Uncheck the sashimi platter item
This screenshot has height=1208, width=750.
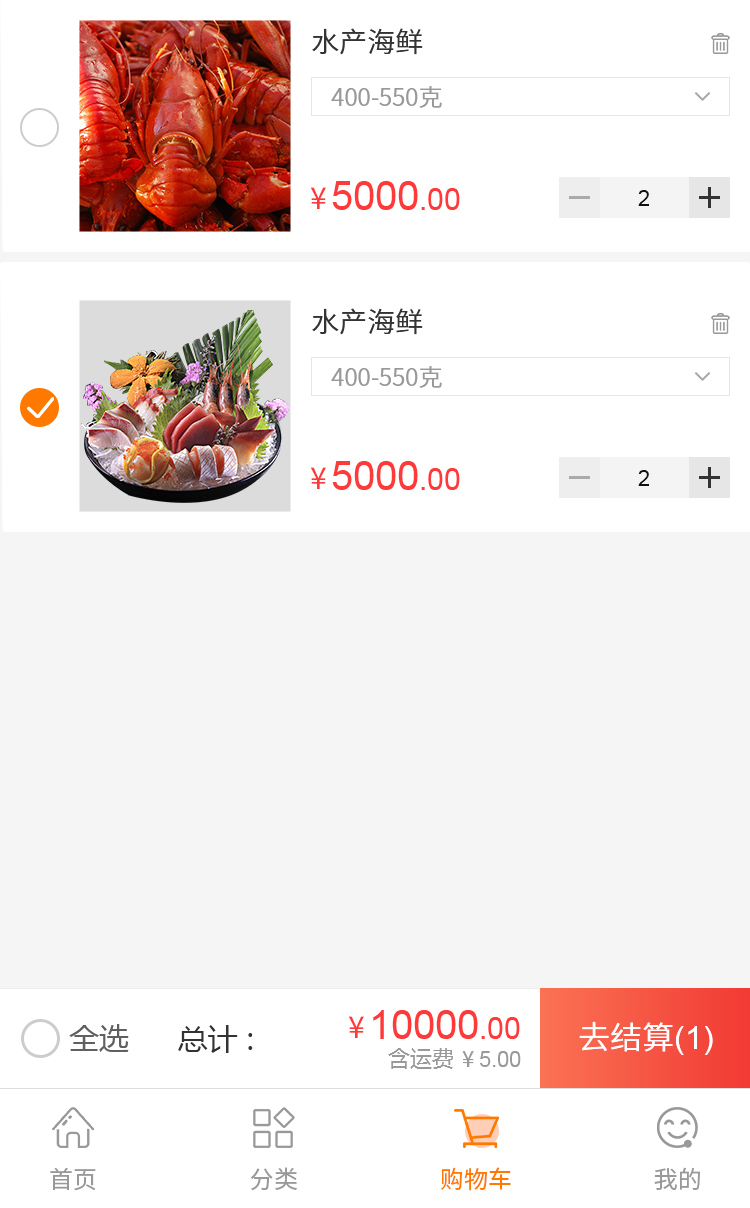point(40,408)
